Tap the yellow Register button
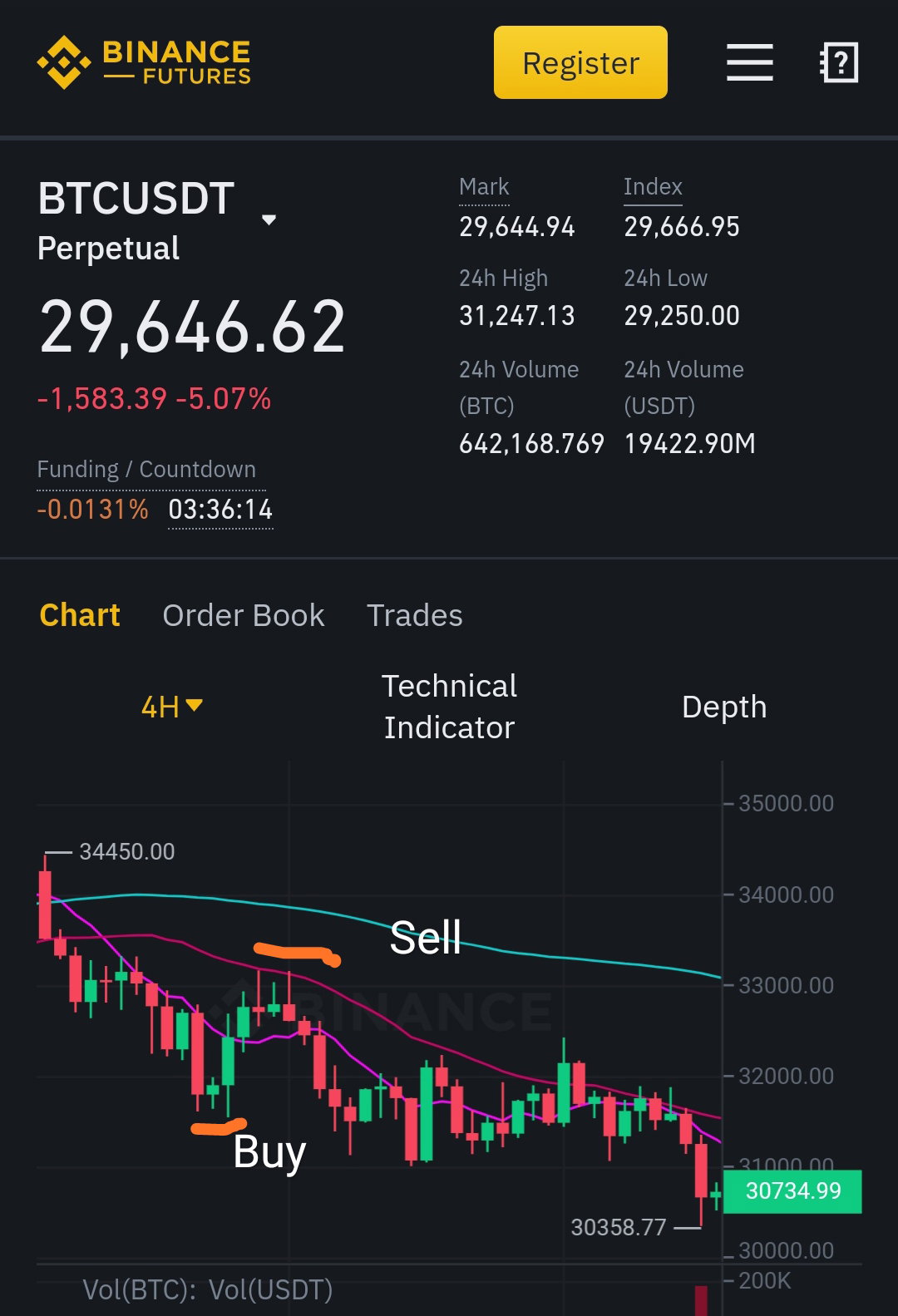The width and height of the screenshot is (898, 1316). tap(580, 62)
